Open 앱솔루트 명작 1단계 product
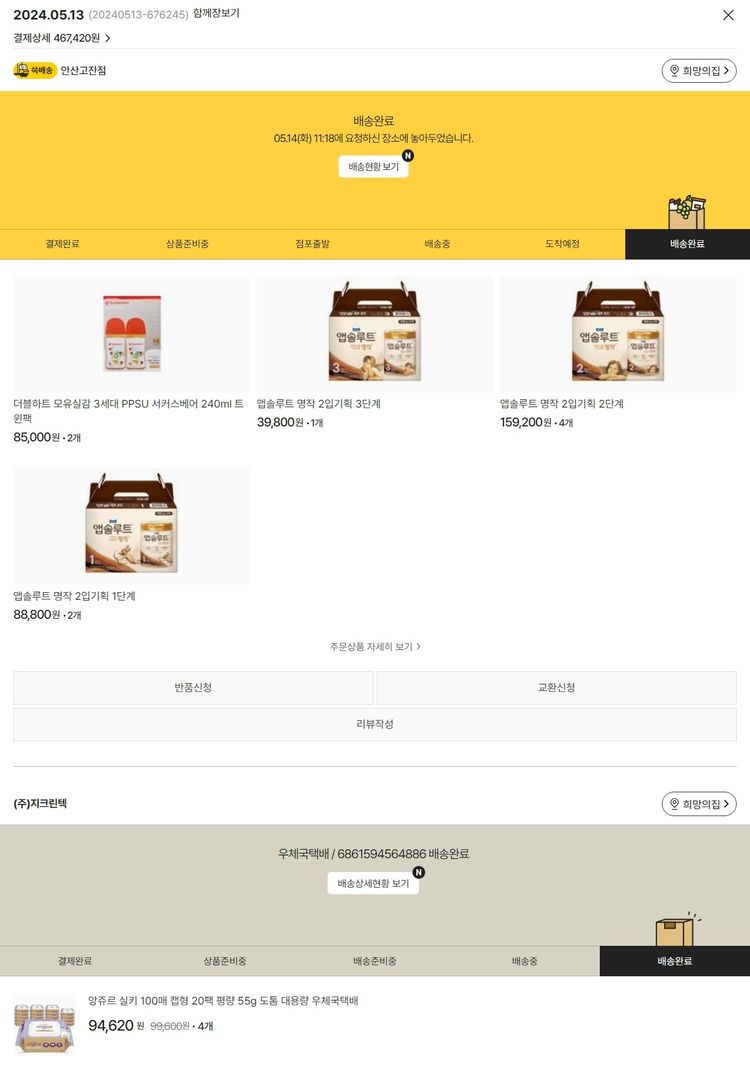Viewport: 750px width, 1069px height. 131,526
